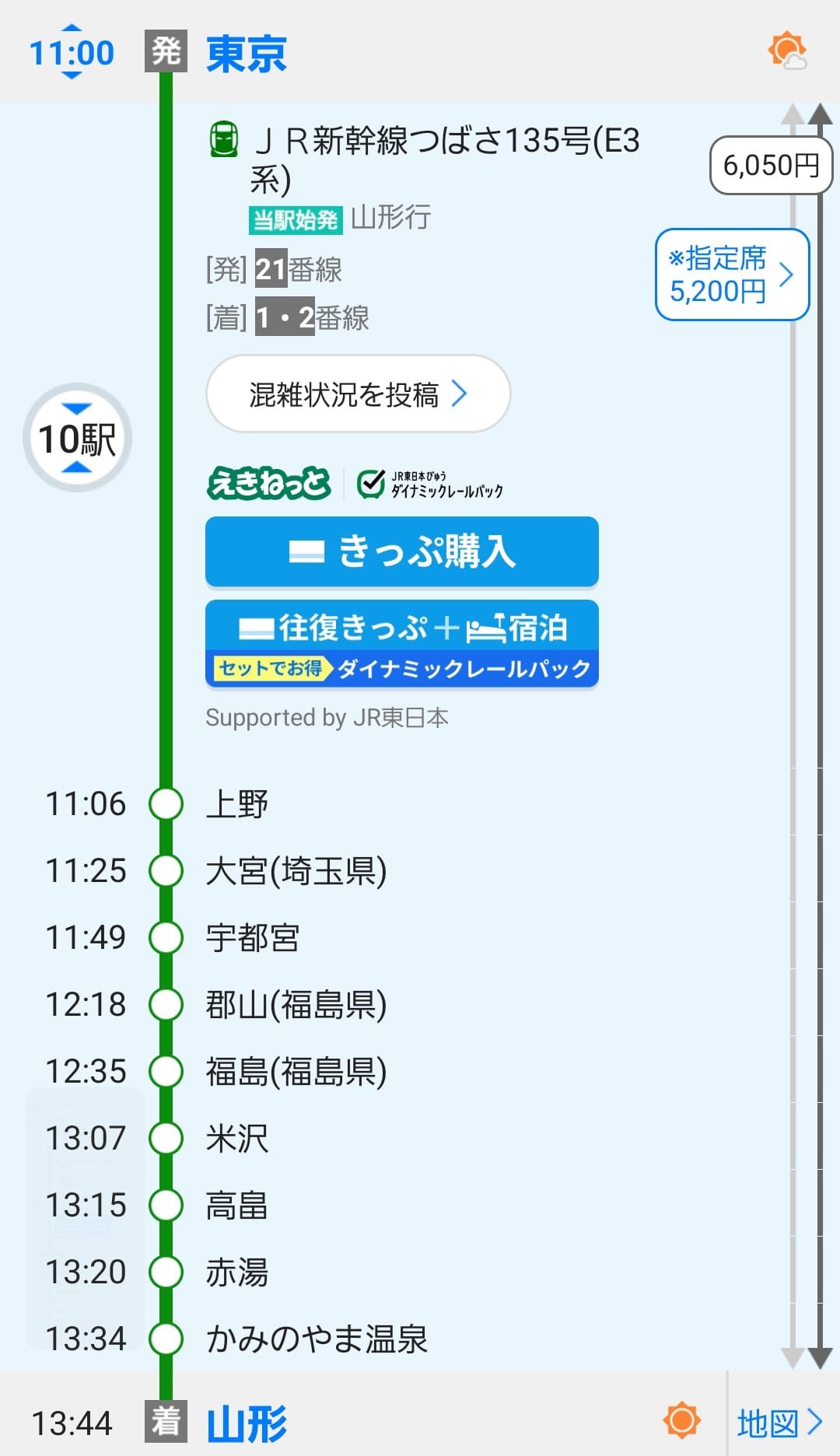This screenshot has height=1456, width=840.
Task: Open round-trip ticket plus hotel pack
Action: pos(401,644)
